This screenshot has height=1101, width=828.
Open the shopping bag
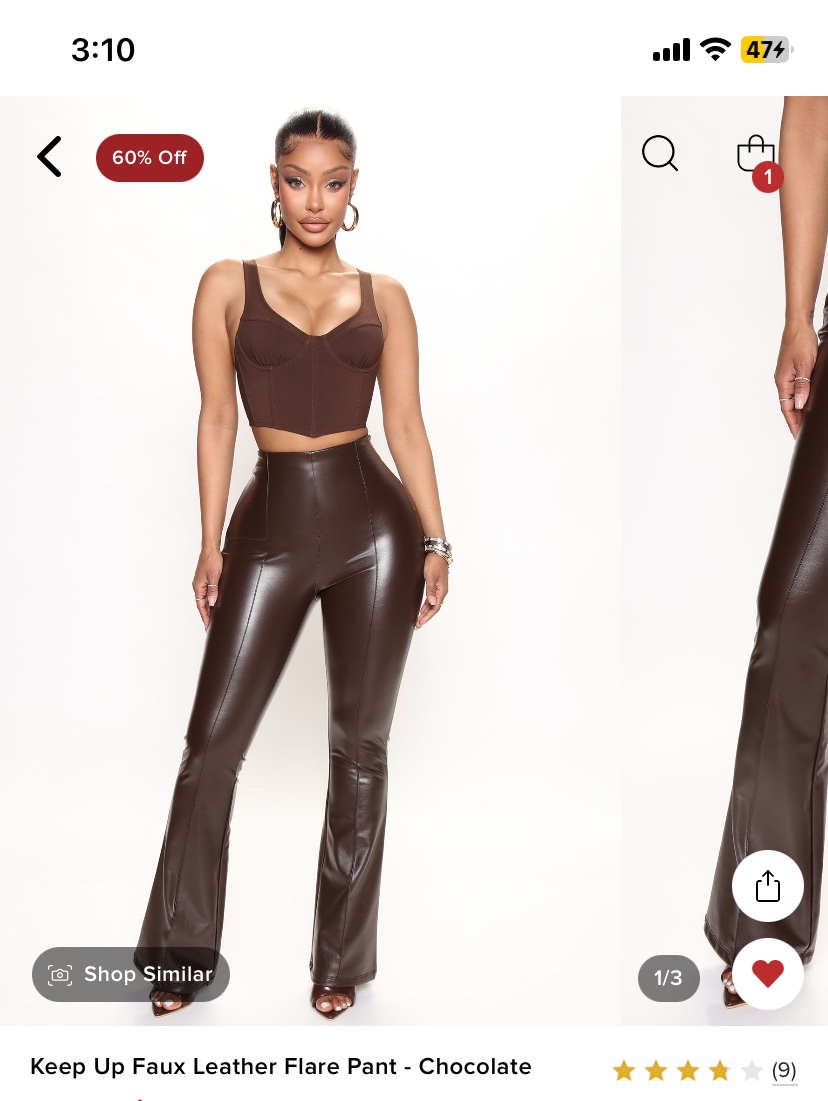point(756,156)
